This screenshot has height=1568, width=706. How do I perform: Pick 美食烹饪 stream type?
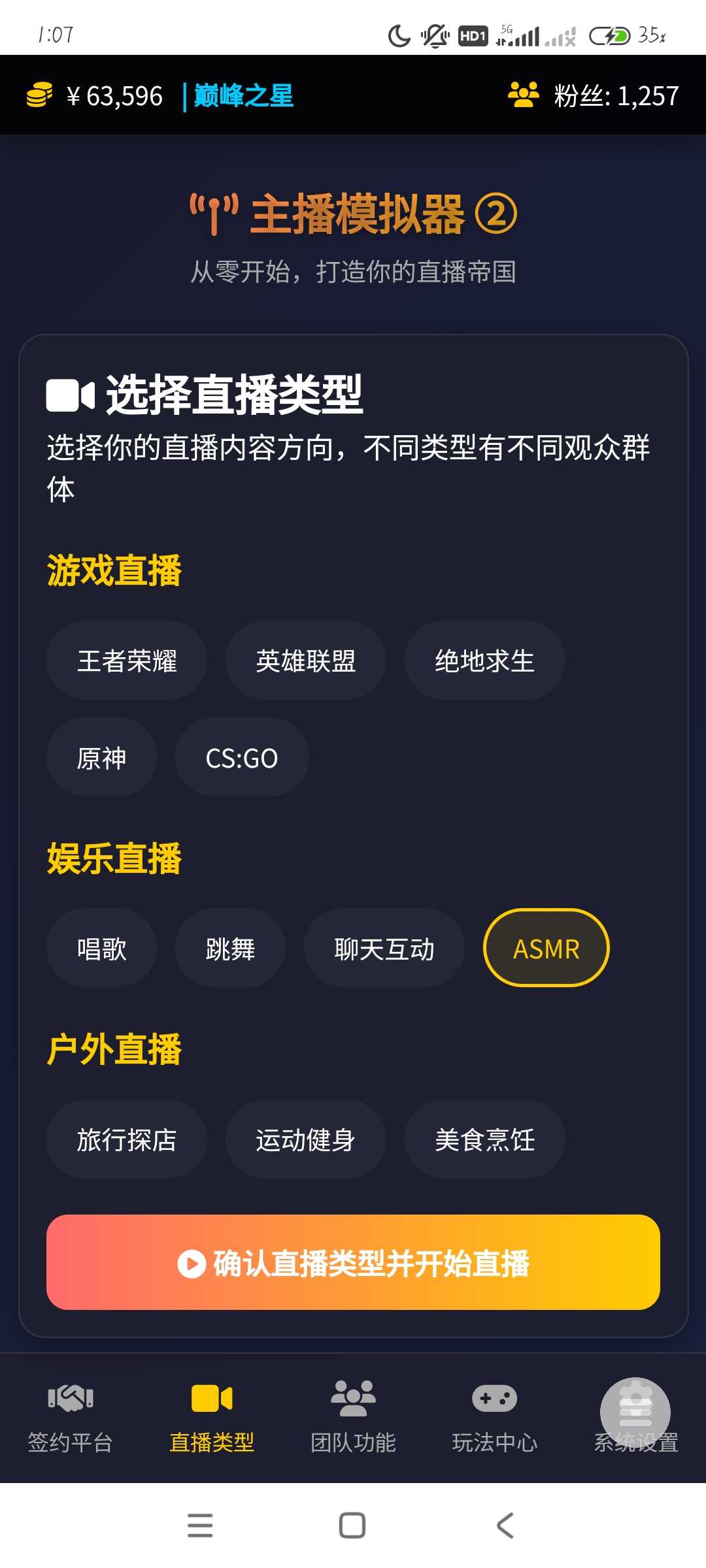click(484, 1139)
